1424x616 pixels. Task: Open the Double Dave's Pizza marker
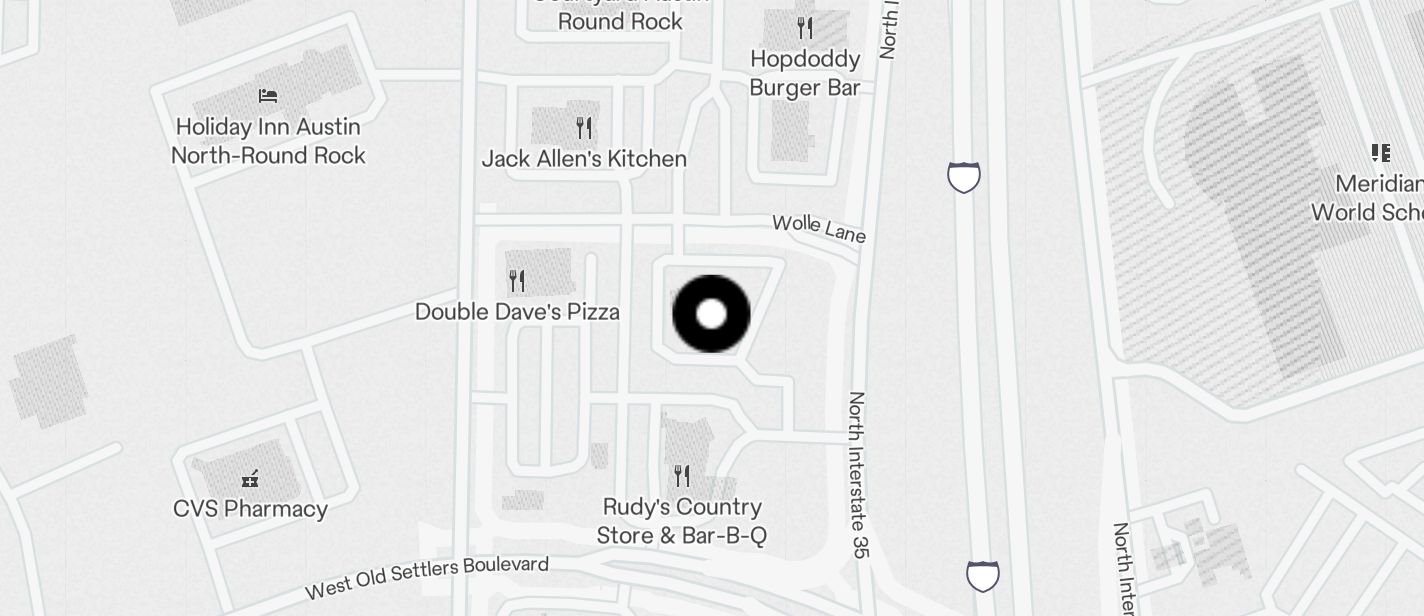517,281
